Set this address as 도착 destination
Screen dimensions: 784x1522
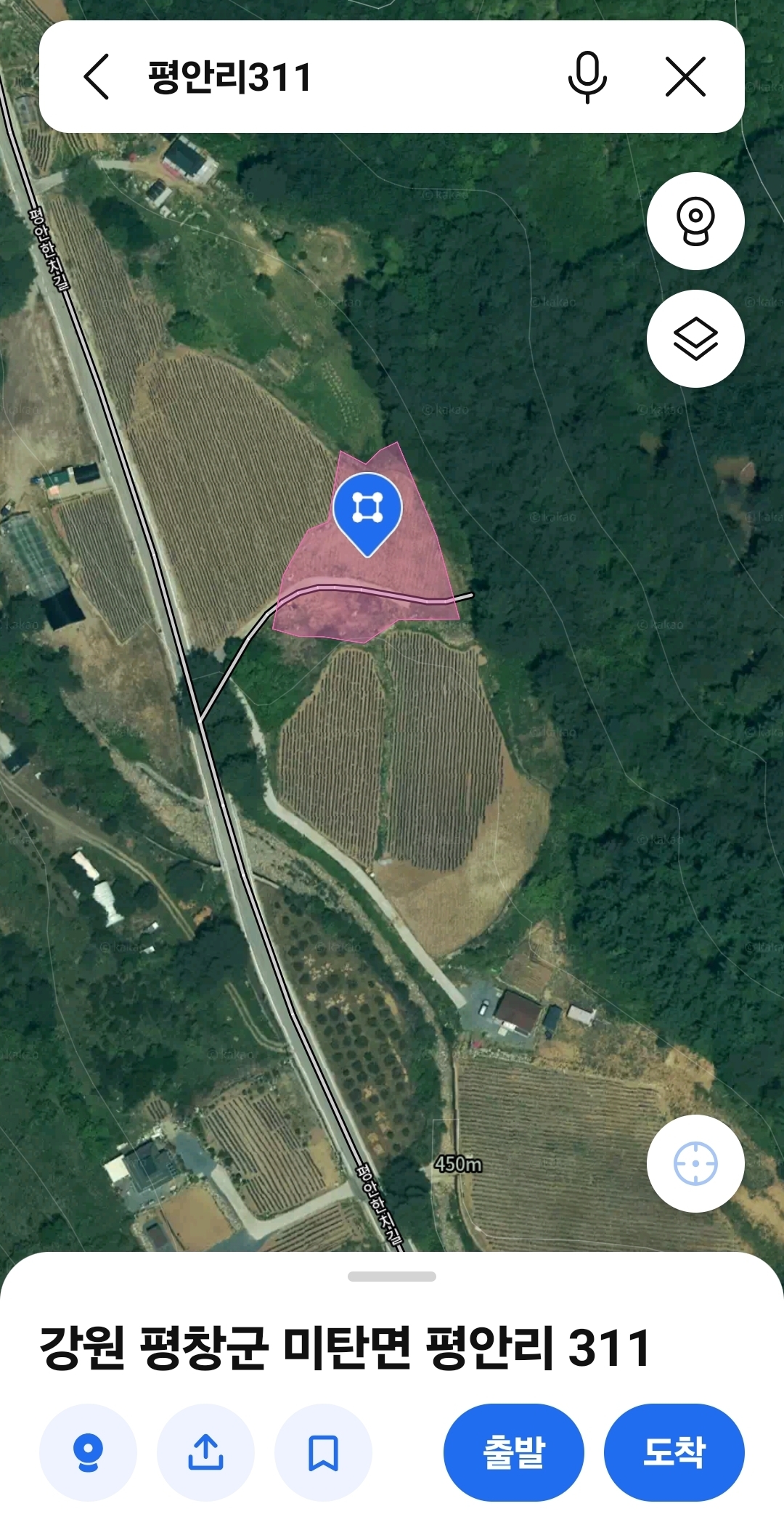pos(674,1452)
